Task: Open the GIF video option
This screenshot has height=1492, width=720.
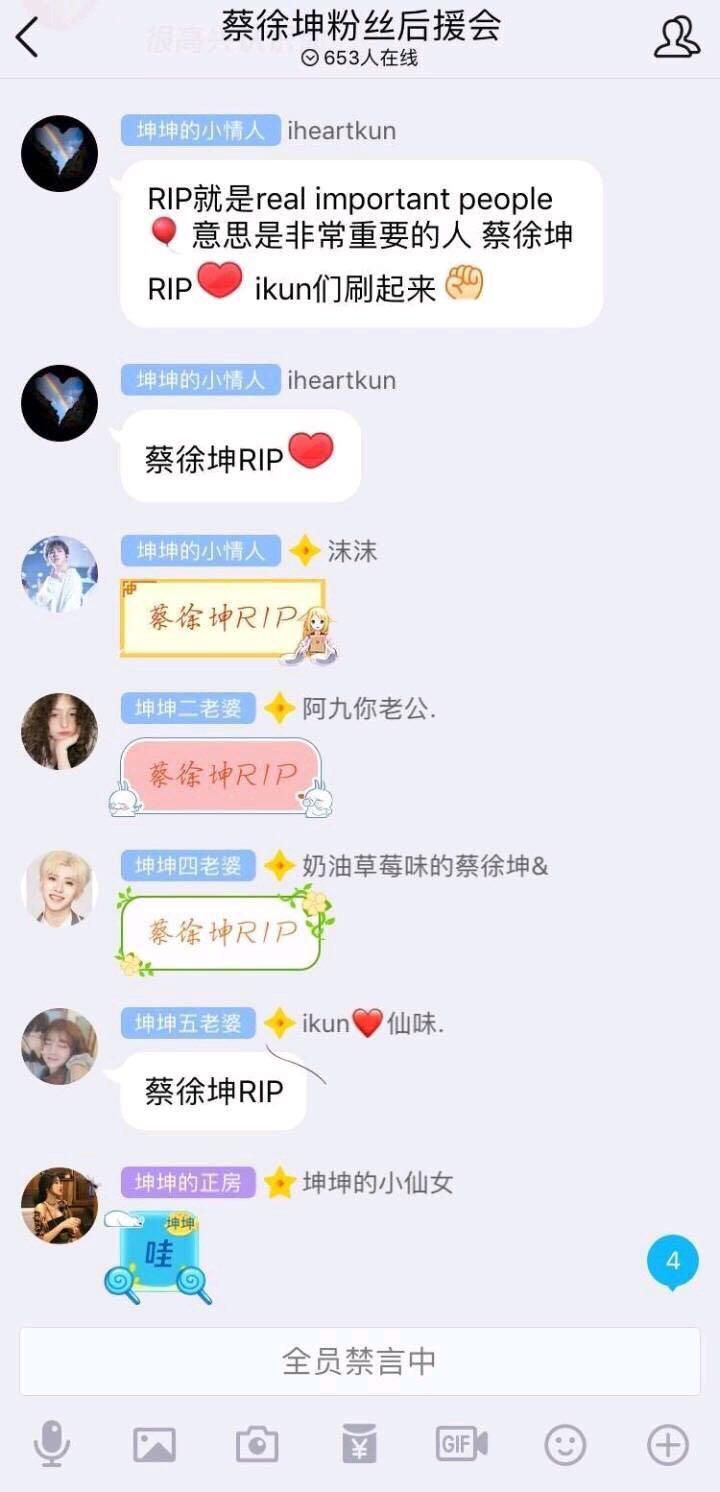Action: [x=462, y=1444]
